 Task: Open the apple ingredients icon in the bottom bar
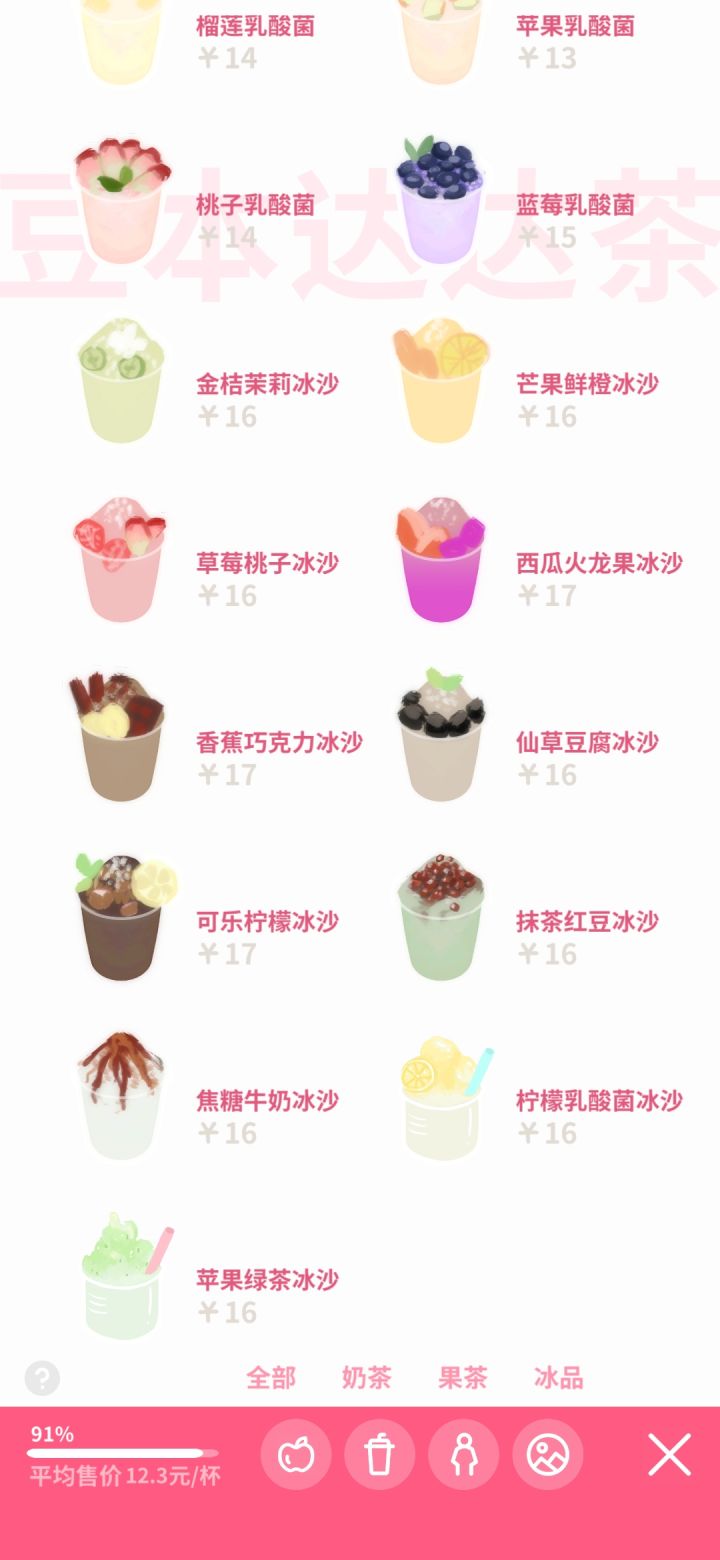(x=295, y=1455)
